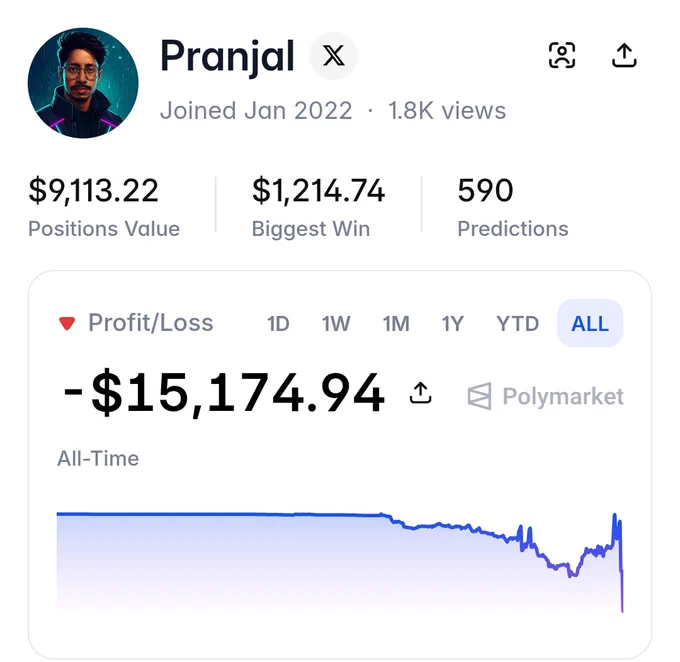The image size is (680, 662).
Task: Choose the ALL time range
Action: (x=590, y=323)
